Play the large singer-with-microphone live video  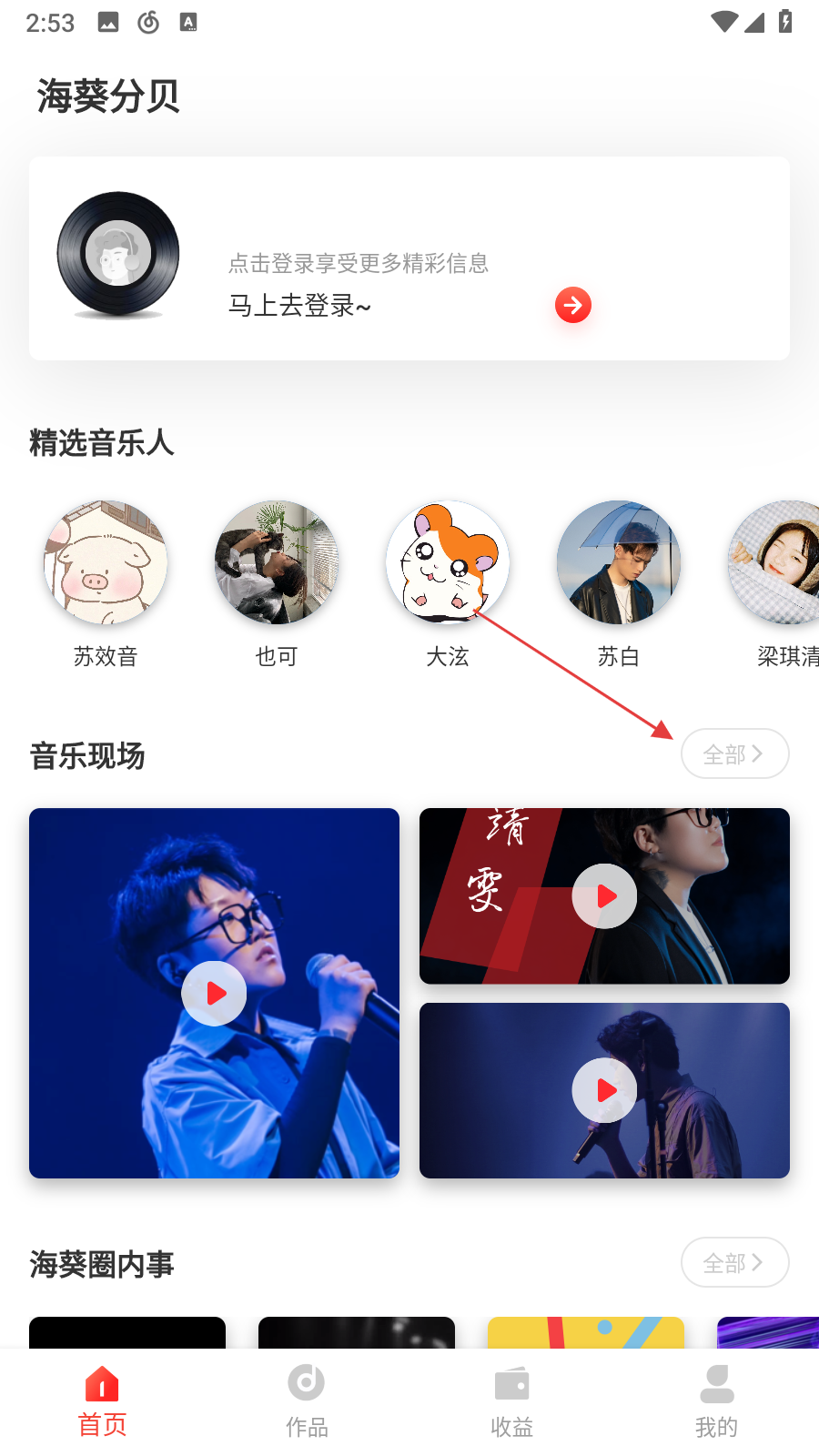point(214,994)
